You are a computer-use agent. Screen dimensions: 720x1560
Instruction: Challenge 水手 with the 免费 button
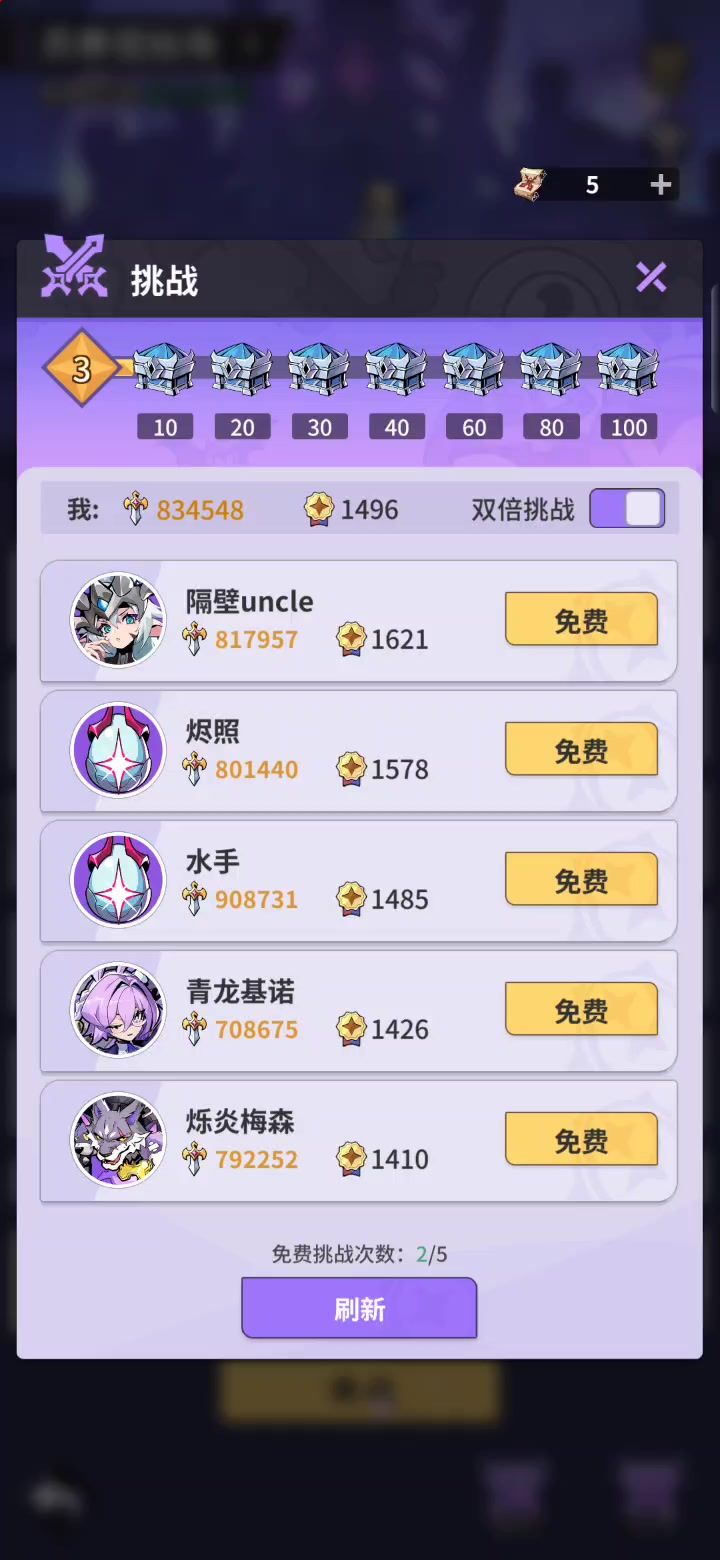[581, 880]
